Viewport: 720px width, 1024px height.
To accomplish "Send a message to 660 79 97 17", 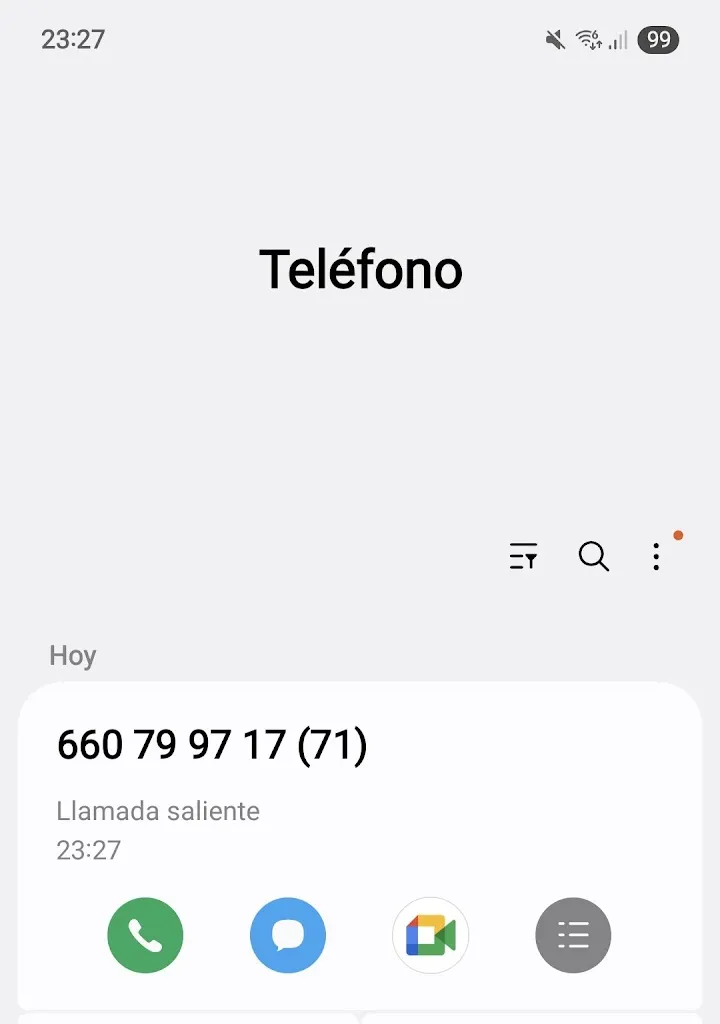I will (x=288, y=936).
